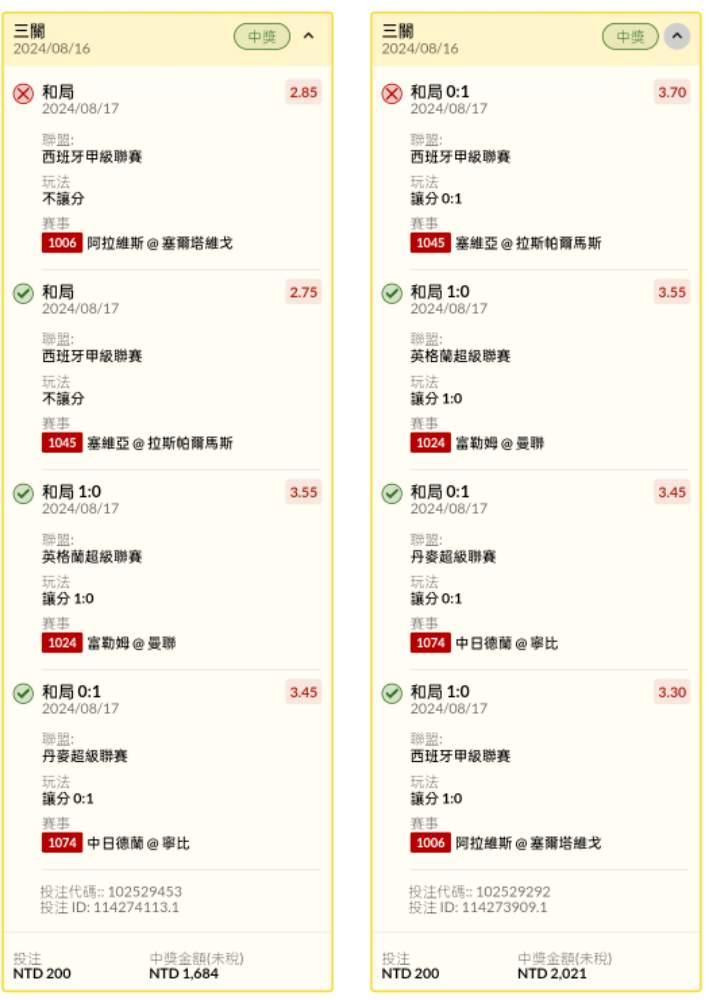
Task: Collapse the 三關 slip that won NTD 1,684
Action: (x=309, y=36)
